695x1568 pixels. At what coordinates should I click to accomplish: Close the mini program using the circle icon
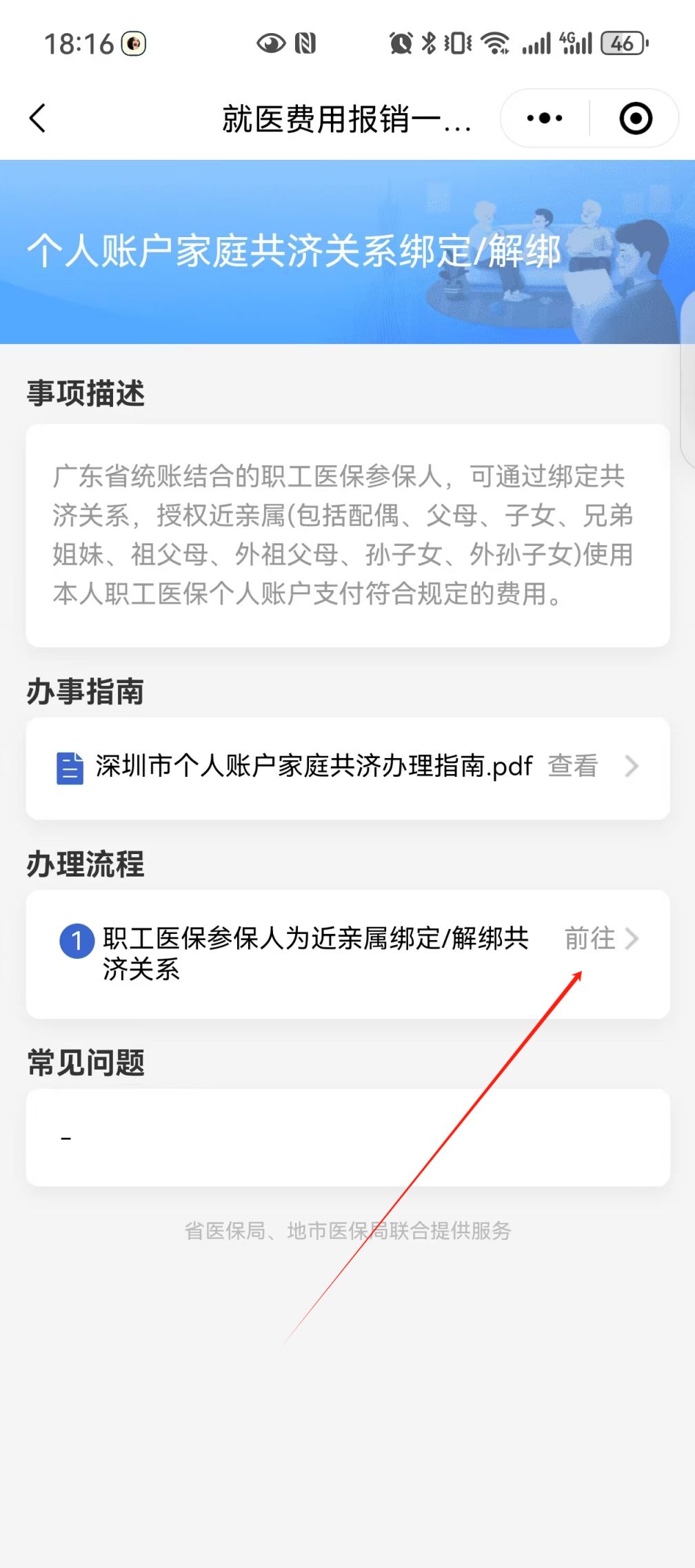click(635, 118)
